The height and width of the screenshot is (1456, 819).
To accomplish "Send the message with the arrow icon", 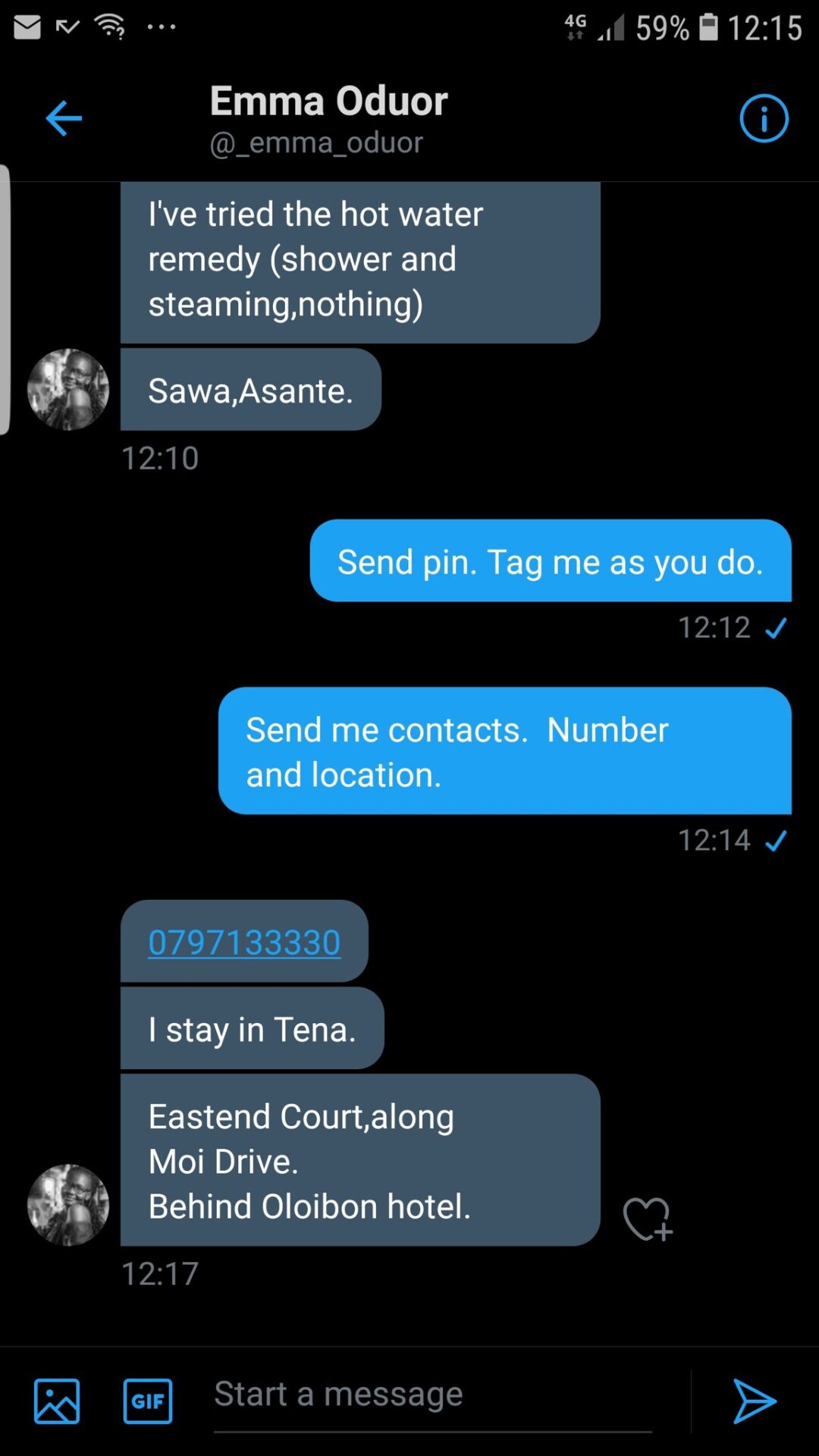I will tap(754, 1401).
